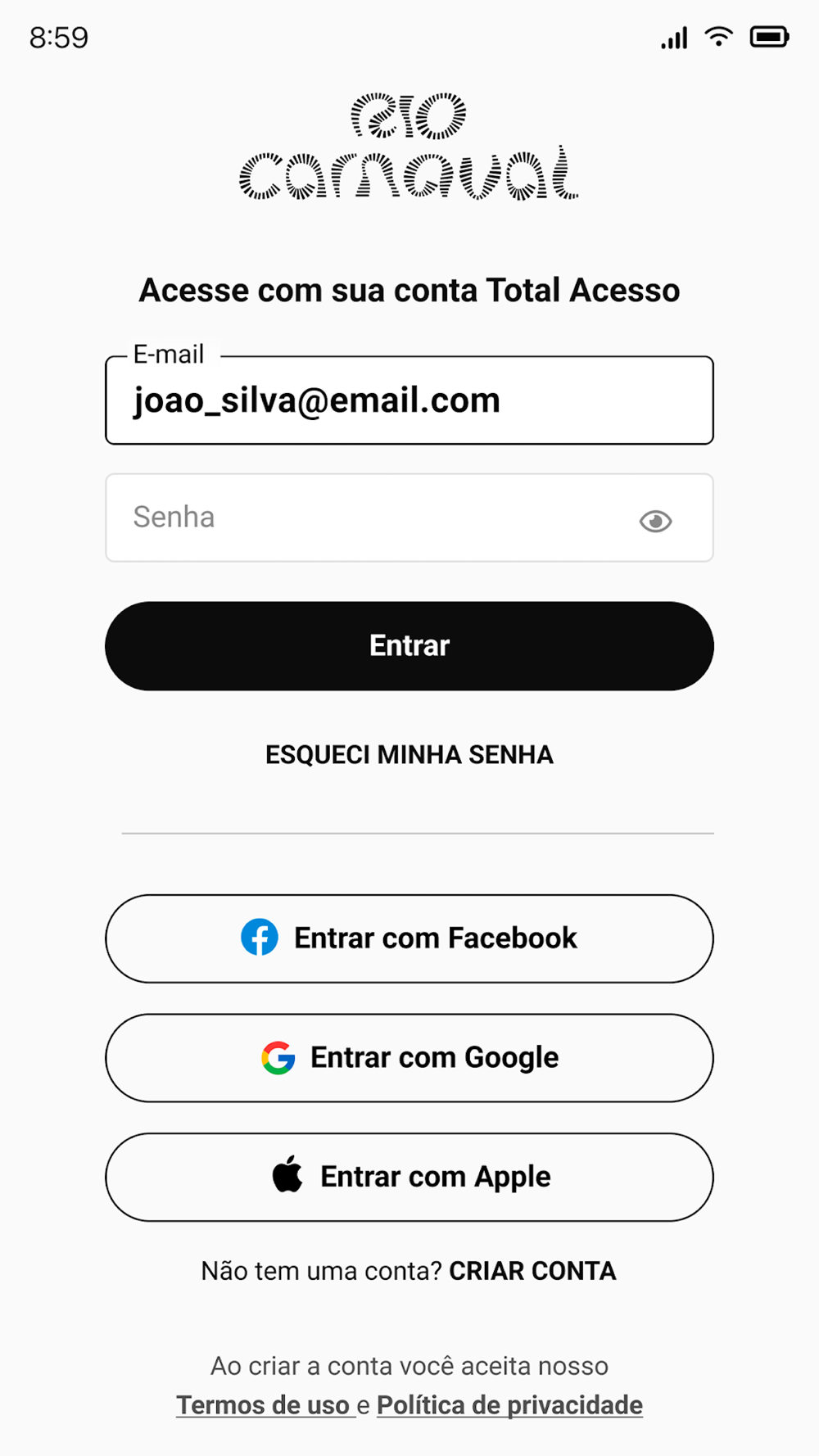The image size is (819, 1456).
Task: Open the Termos de uso link
Action: (263, 1405)
